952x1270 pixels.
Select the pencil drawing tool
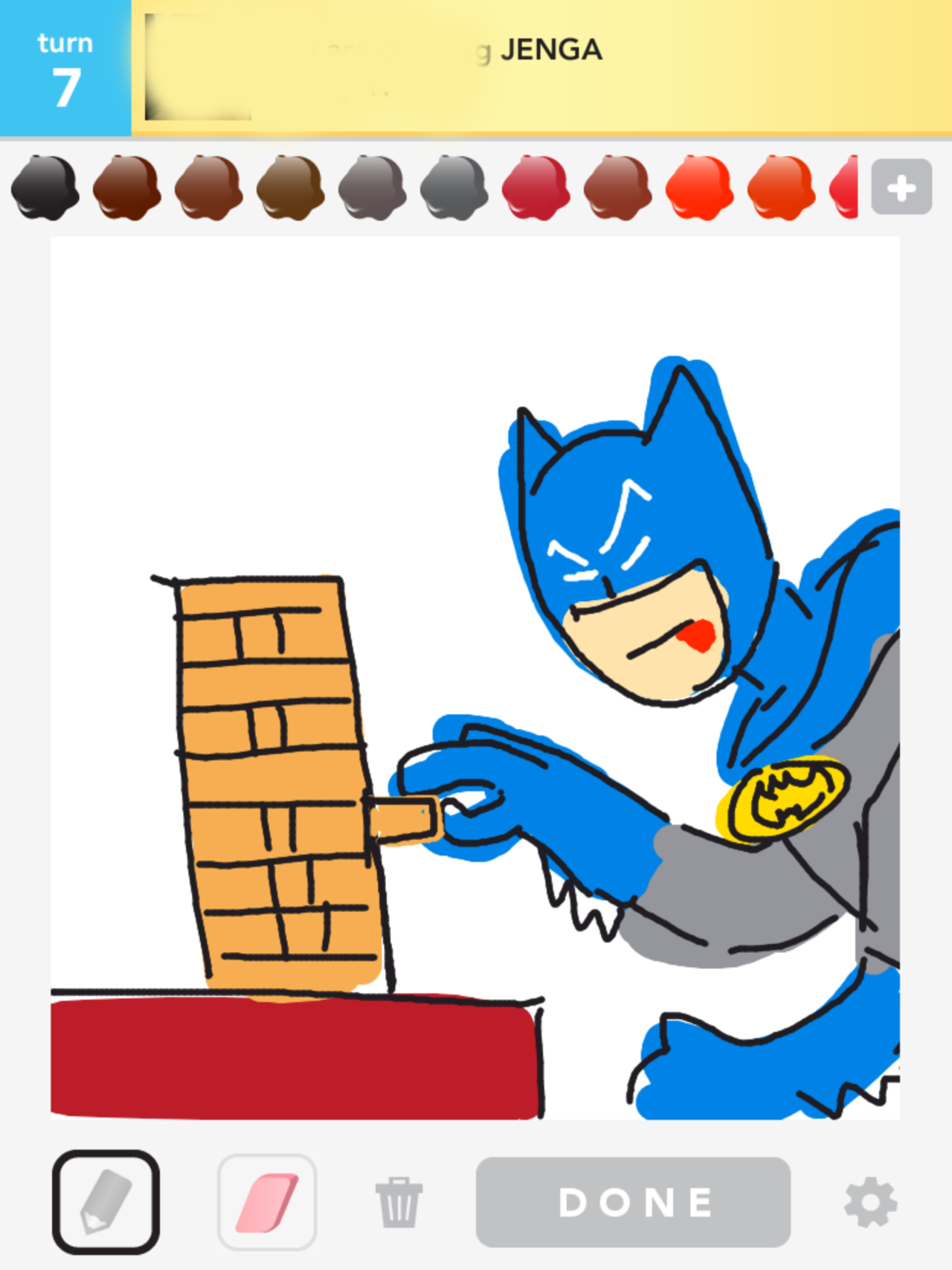(106, 1202)
